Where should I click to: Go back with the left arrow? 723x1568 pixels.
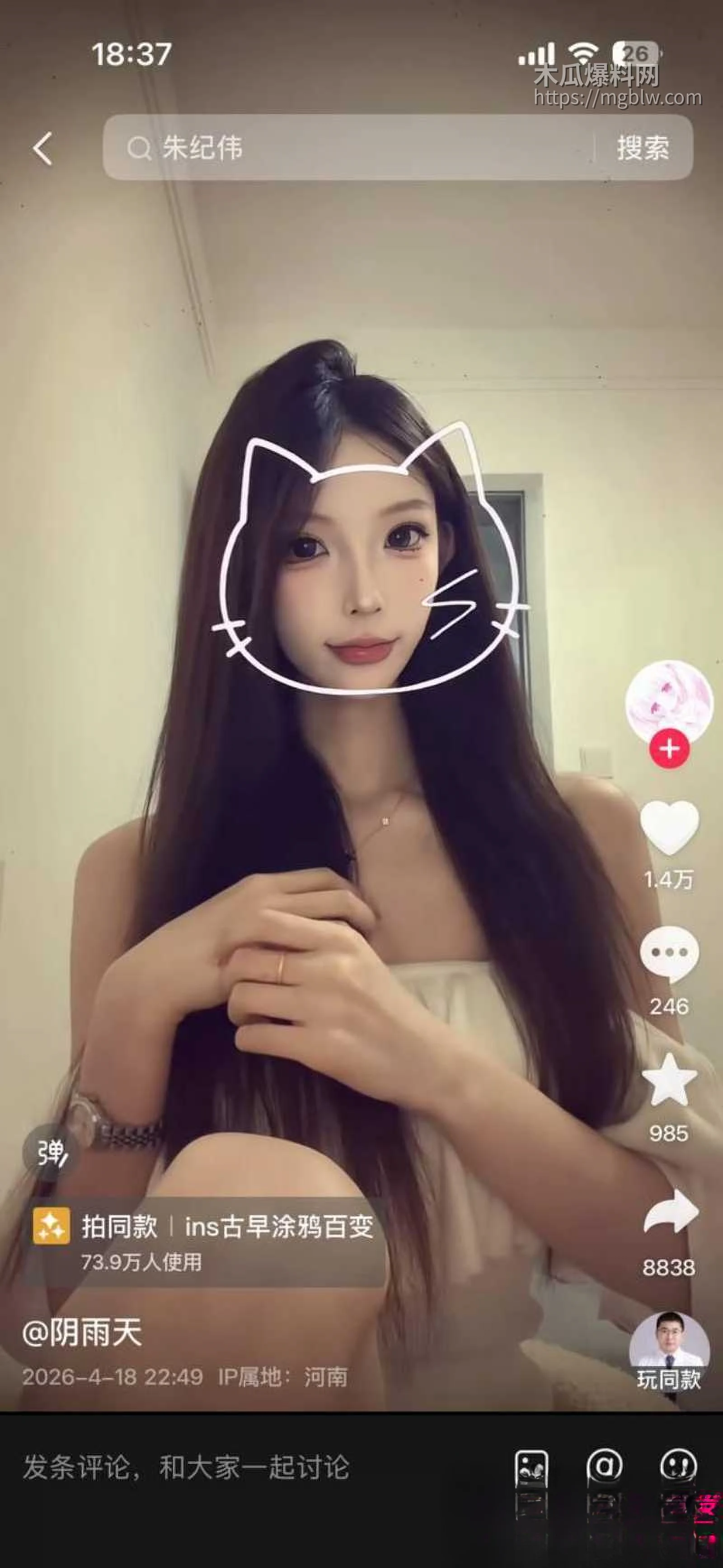(42, 148)
